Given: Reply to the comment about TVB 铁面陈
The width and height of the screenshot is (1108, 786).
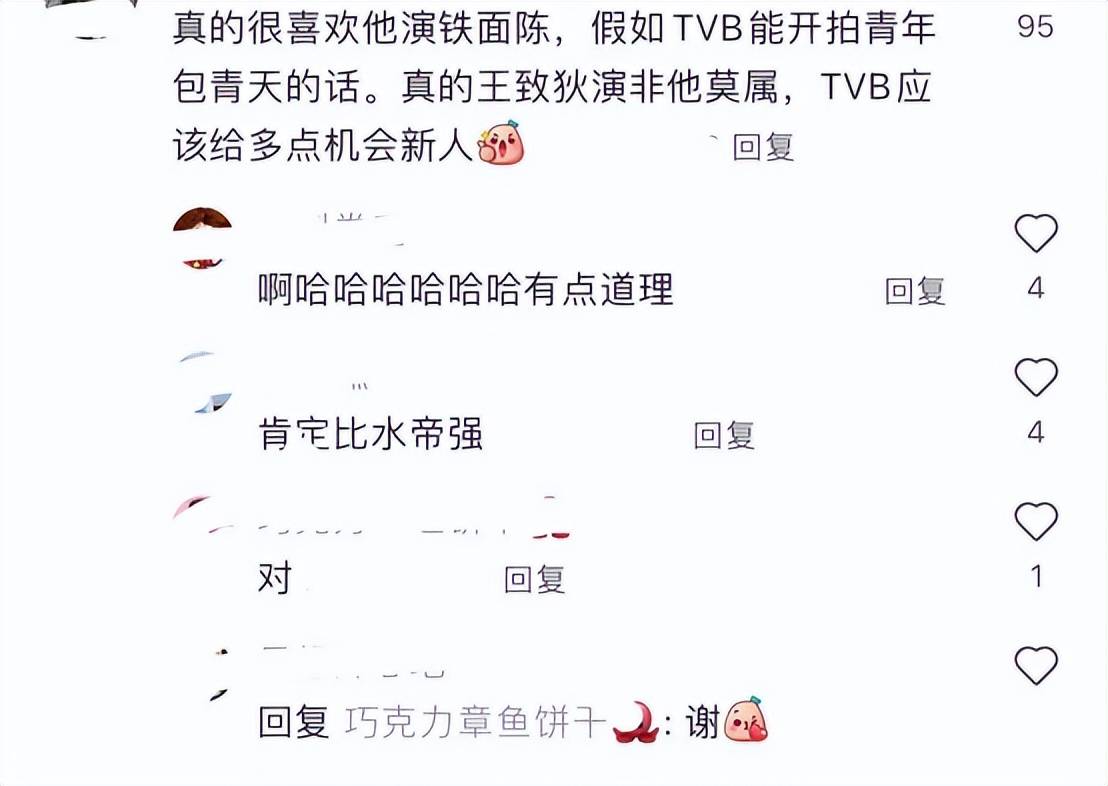Looking at the screenshot, I should coord(763,147).
